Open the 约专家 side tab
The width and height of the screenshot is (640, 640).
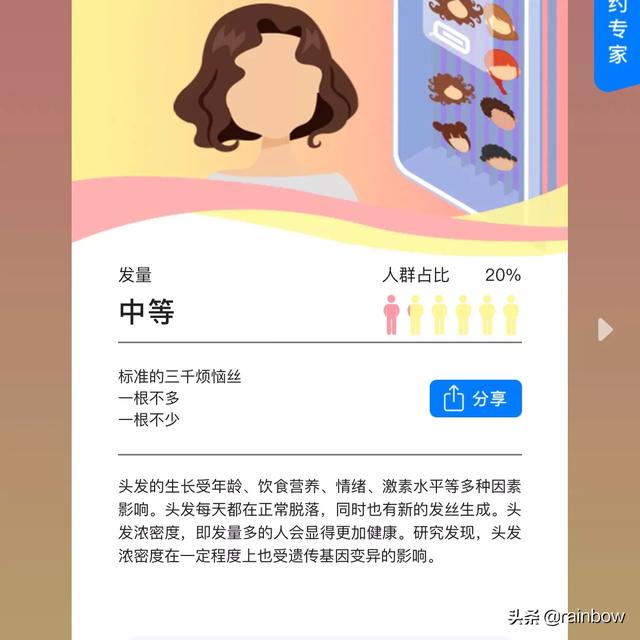click(x=617, y=35)
